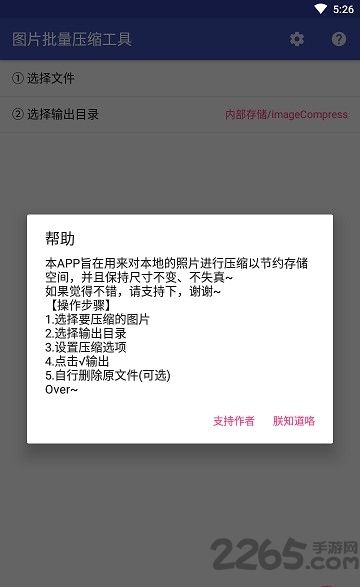The width and height of the screenshot is (360, 587).
Task: Open the 选择文件 row
Action: pos(180,79)
